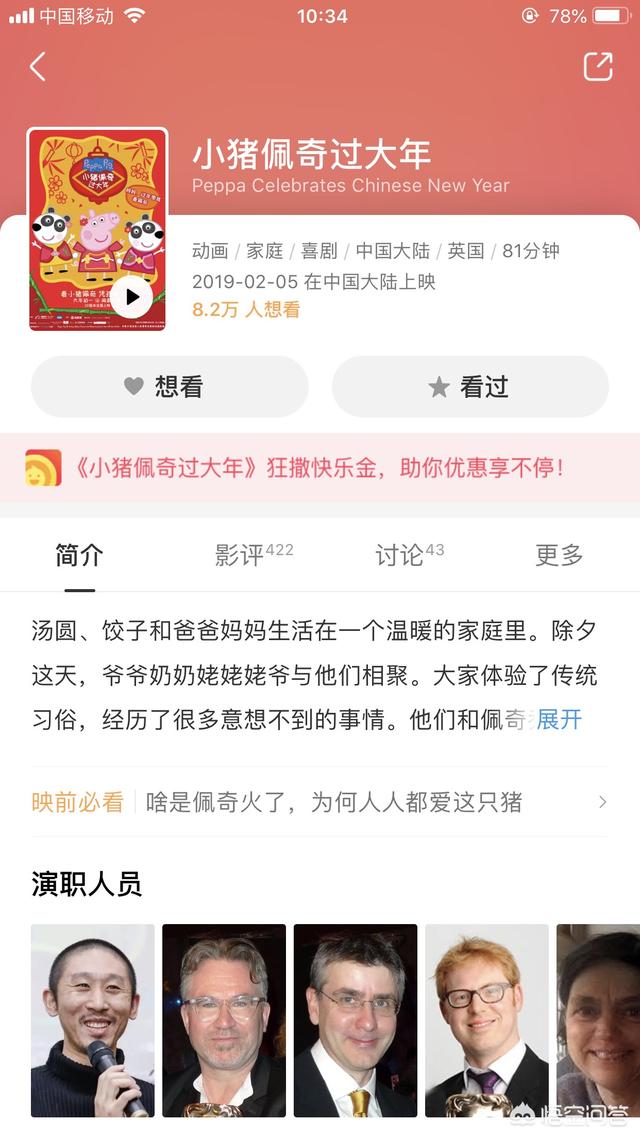Open the 狂撒快乐金 promotion banner

pos(320,468)
